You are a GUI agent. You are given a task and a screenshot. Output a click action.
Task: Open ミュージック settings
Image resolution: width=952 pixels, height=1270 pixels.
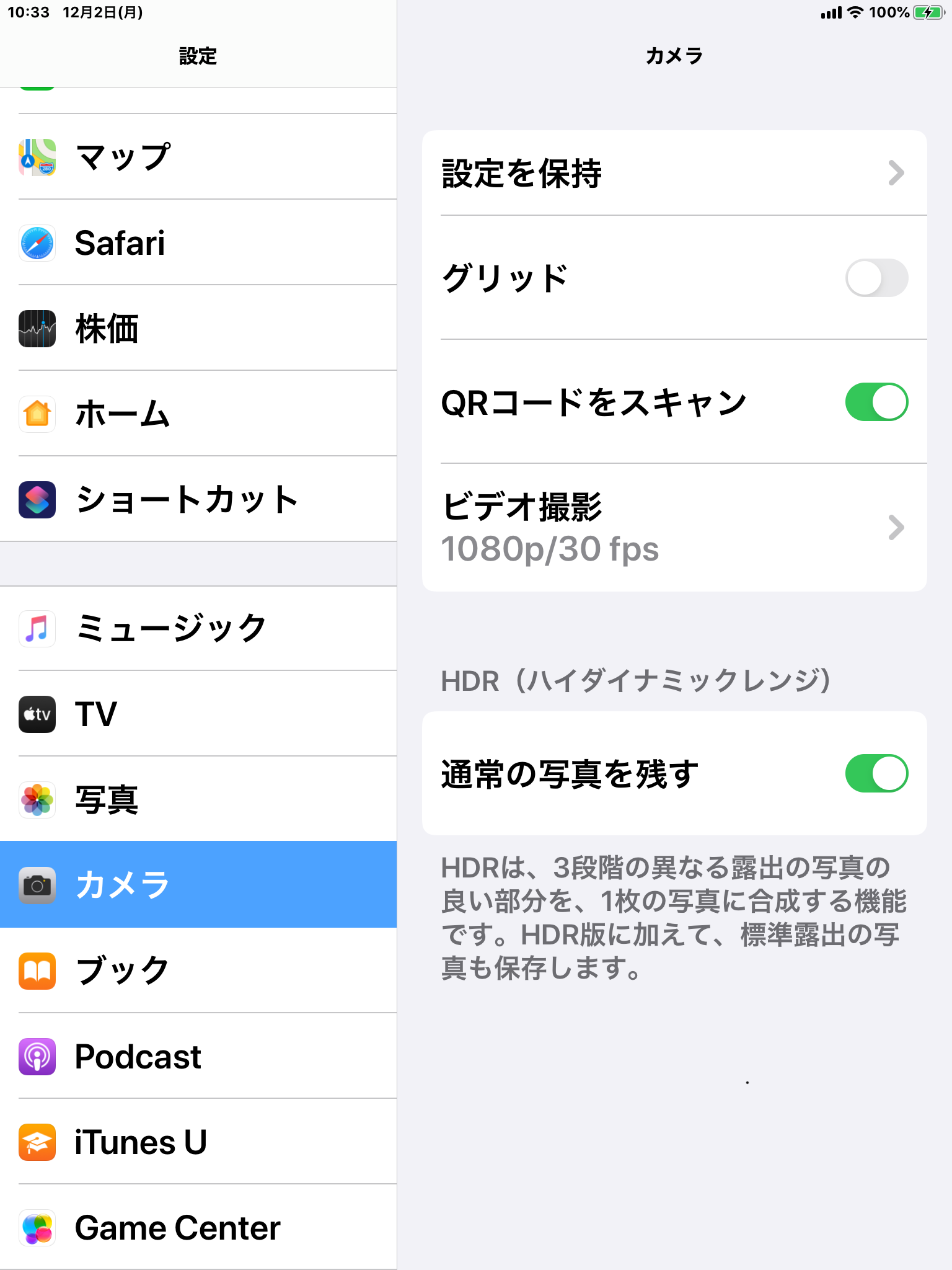(x=198, y=628)
